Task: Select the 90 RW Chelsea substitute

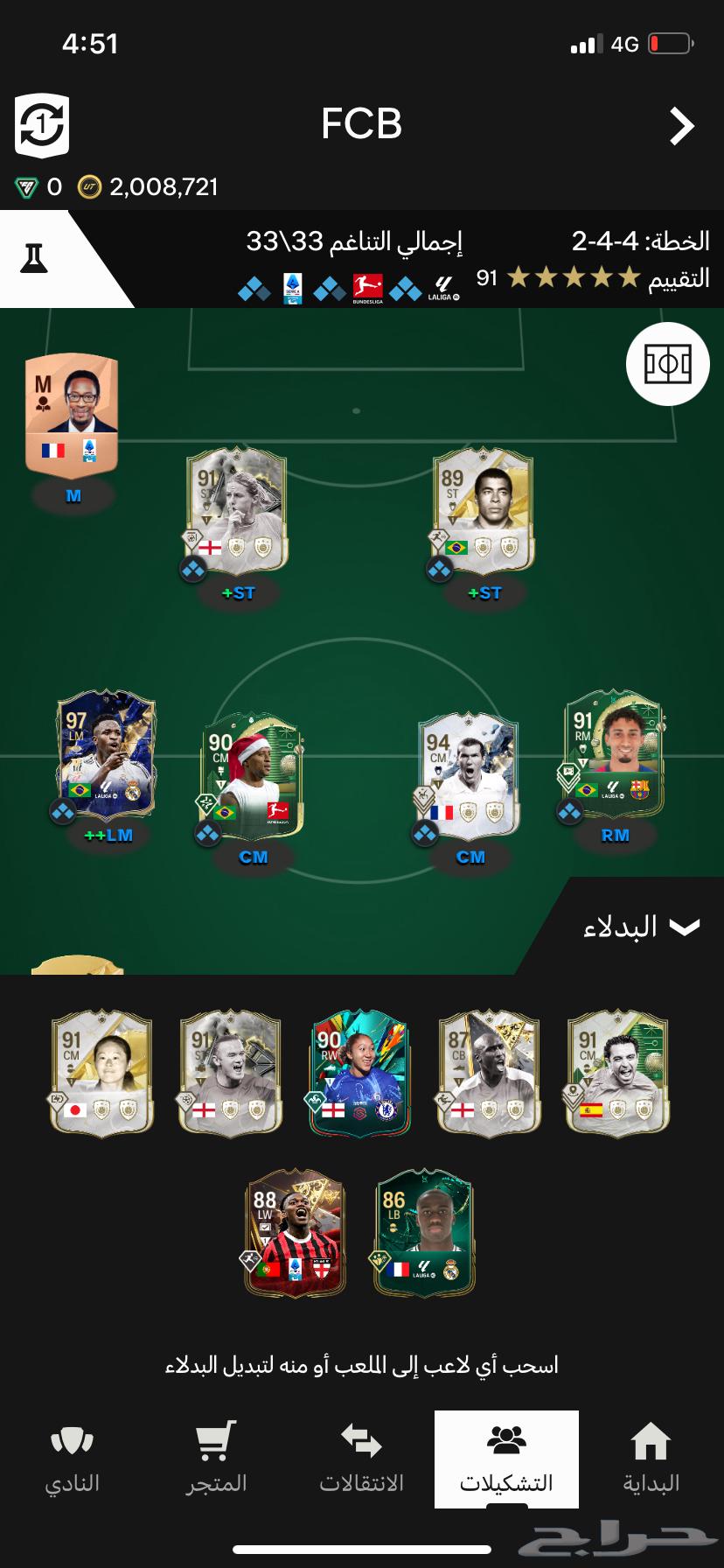Action: (359, 1074)
